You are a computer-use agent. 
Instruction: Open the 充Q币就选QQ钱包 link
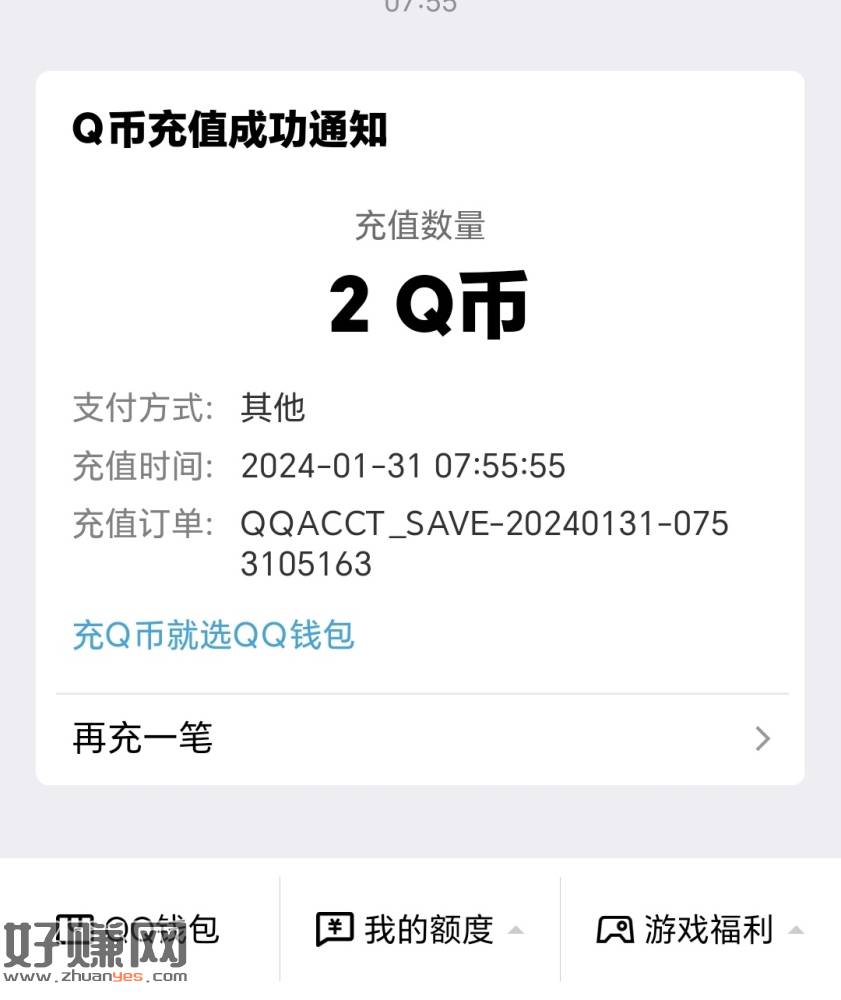[213, 636]
